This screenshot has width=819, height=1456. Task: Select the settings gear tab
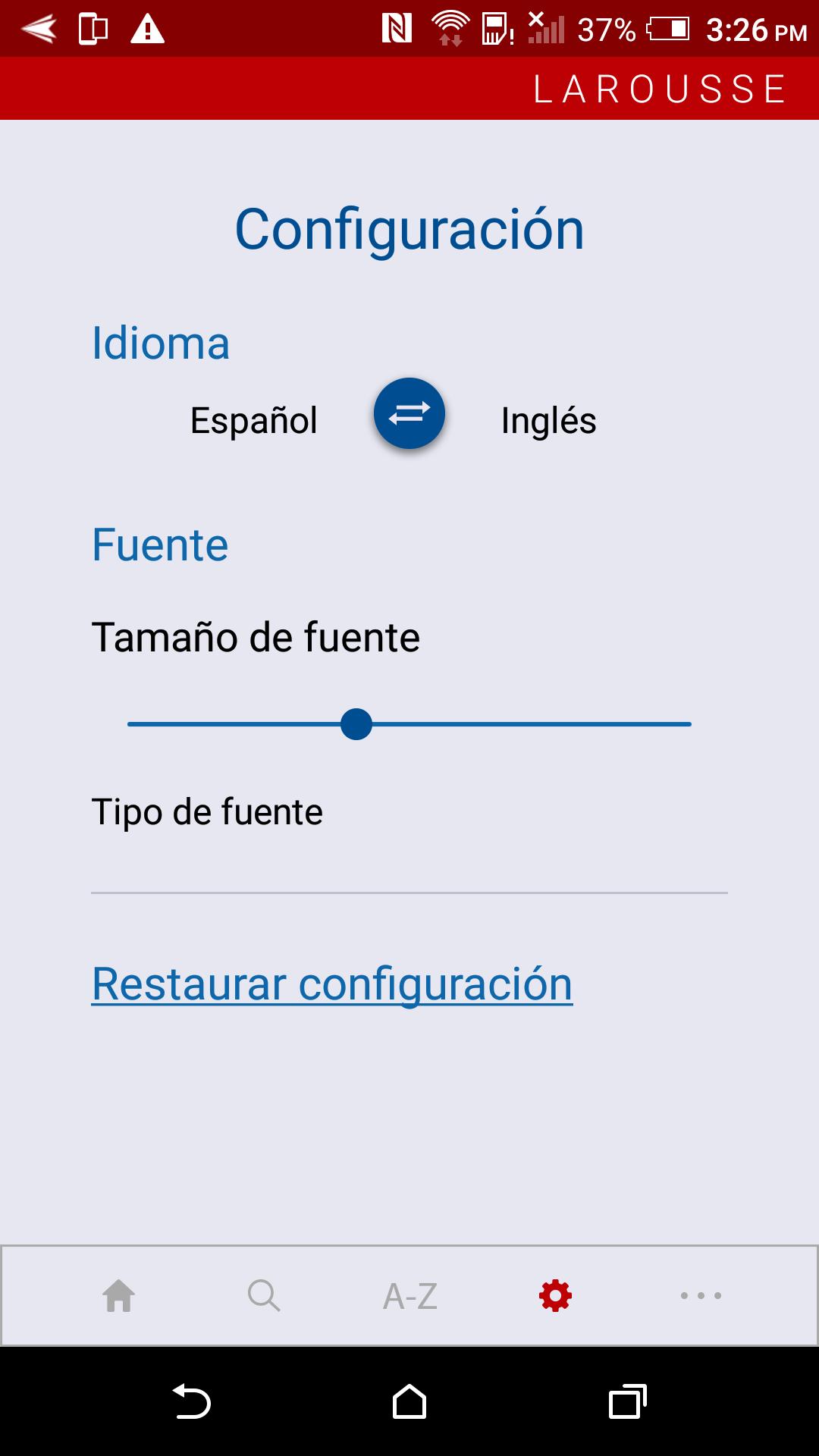pyautogui.click(x=555, y=1296)
